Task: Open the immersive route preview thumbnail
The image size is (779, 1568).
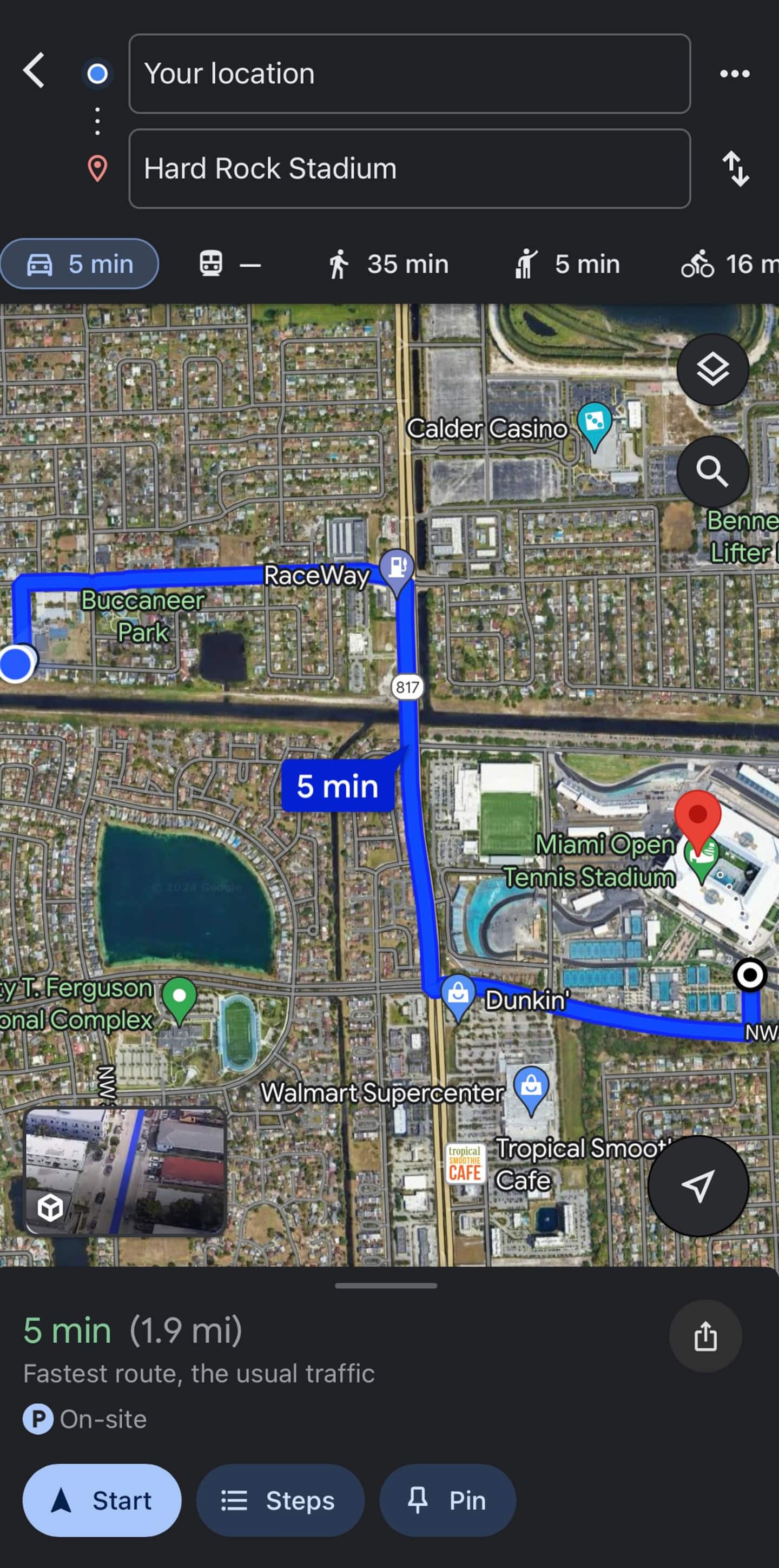Action: coord(126,1171)
